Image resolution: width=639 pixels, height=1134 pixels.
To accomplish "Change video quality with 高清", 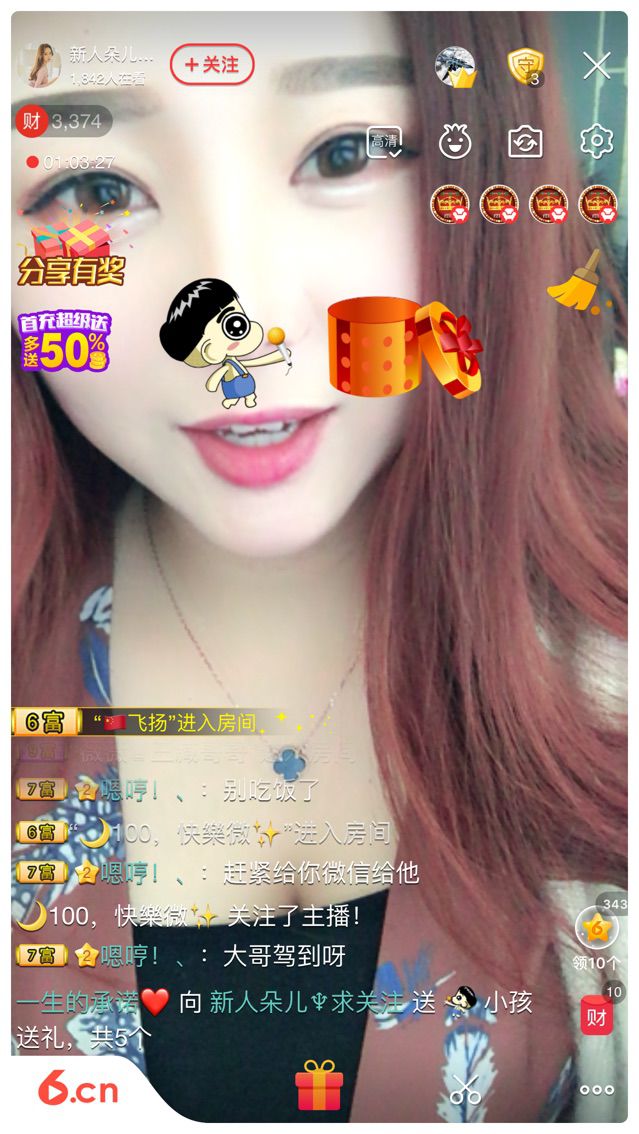I will [x=385, y=142].
